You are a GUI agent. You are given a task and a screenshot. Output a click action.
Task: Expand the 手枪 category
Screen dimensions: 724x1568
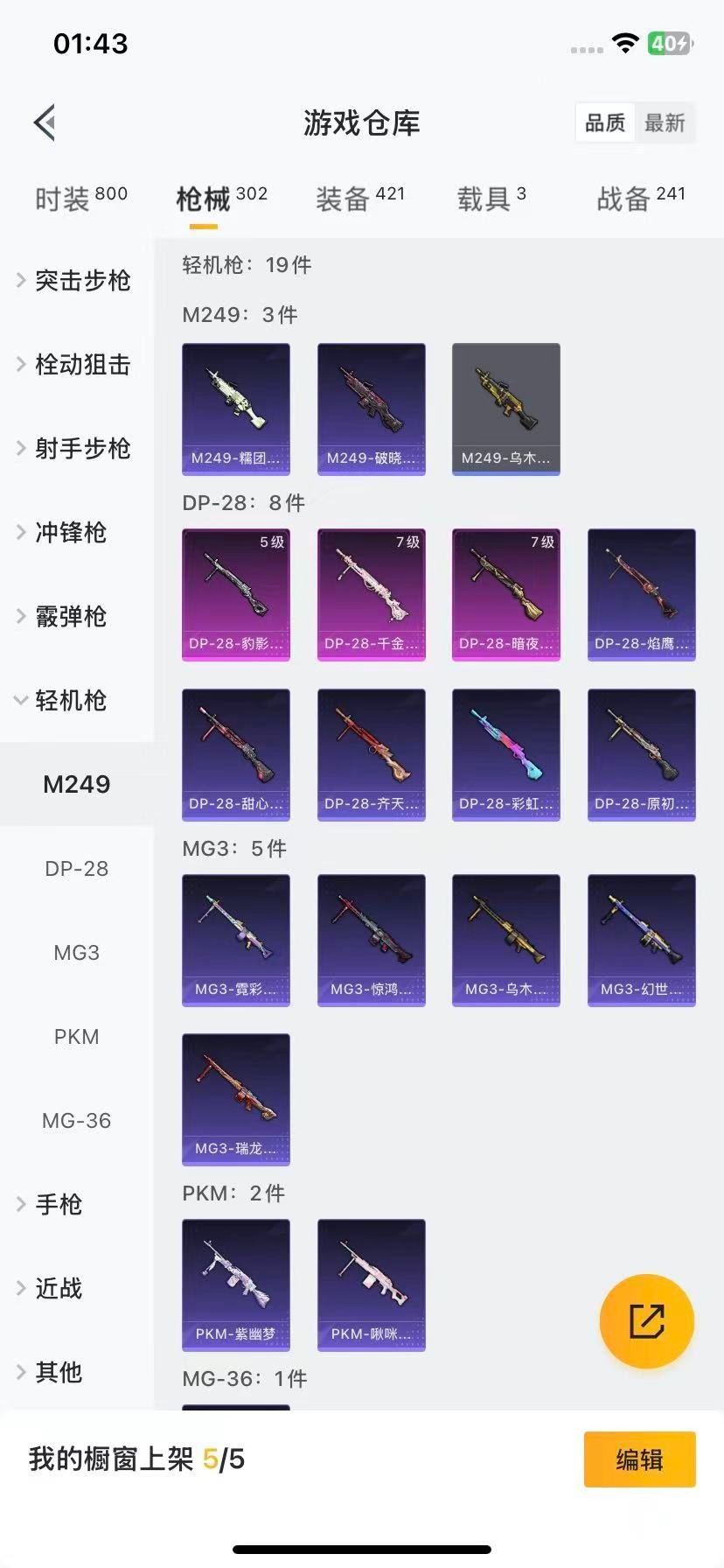(x=58, y=1204)
